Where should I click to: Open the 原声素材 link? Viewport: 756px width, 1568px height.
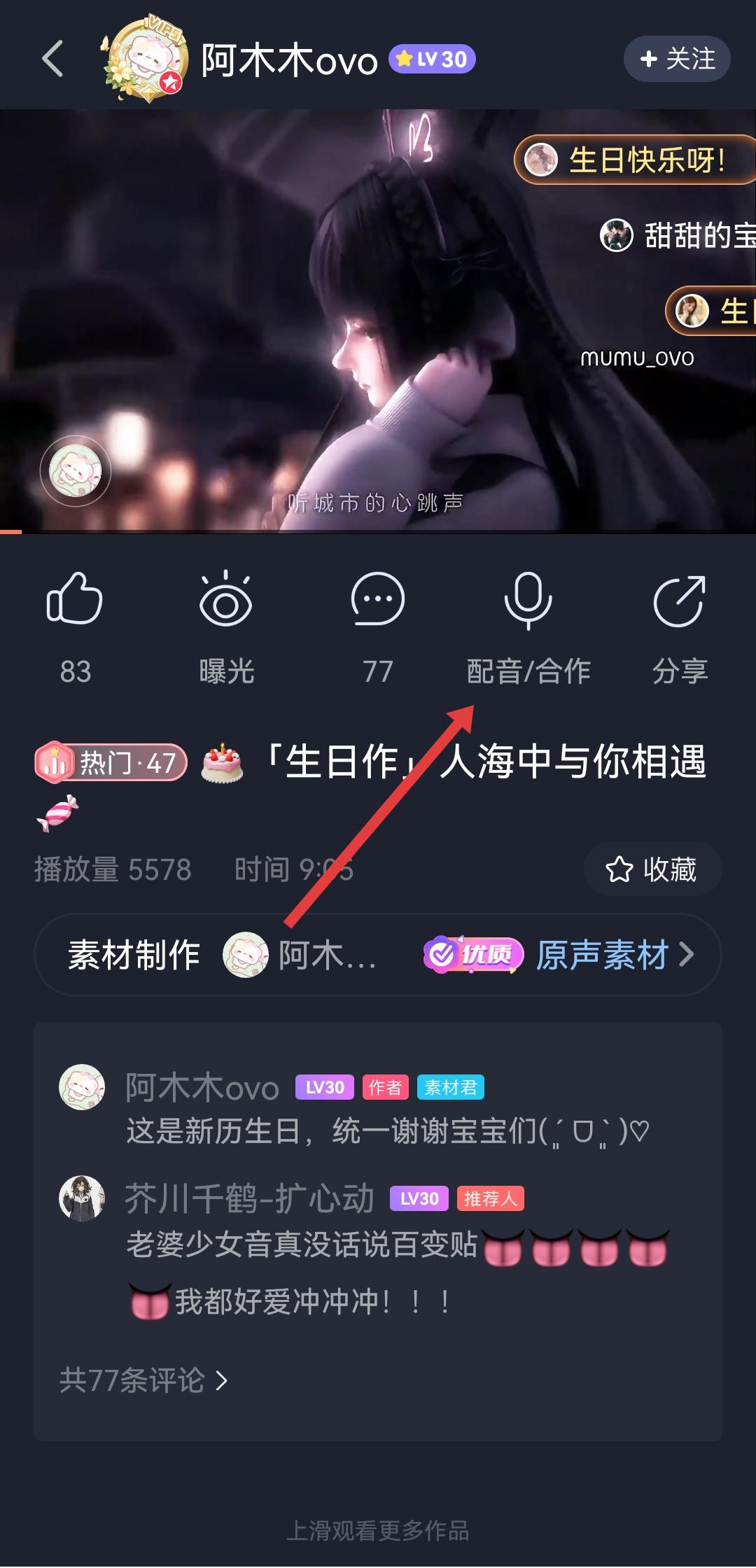pos(614,955)
